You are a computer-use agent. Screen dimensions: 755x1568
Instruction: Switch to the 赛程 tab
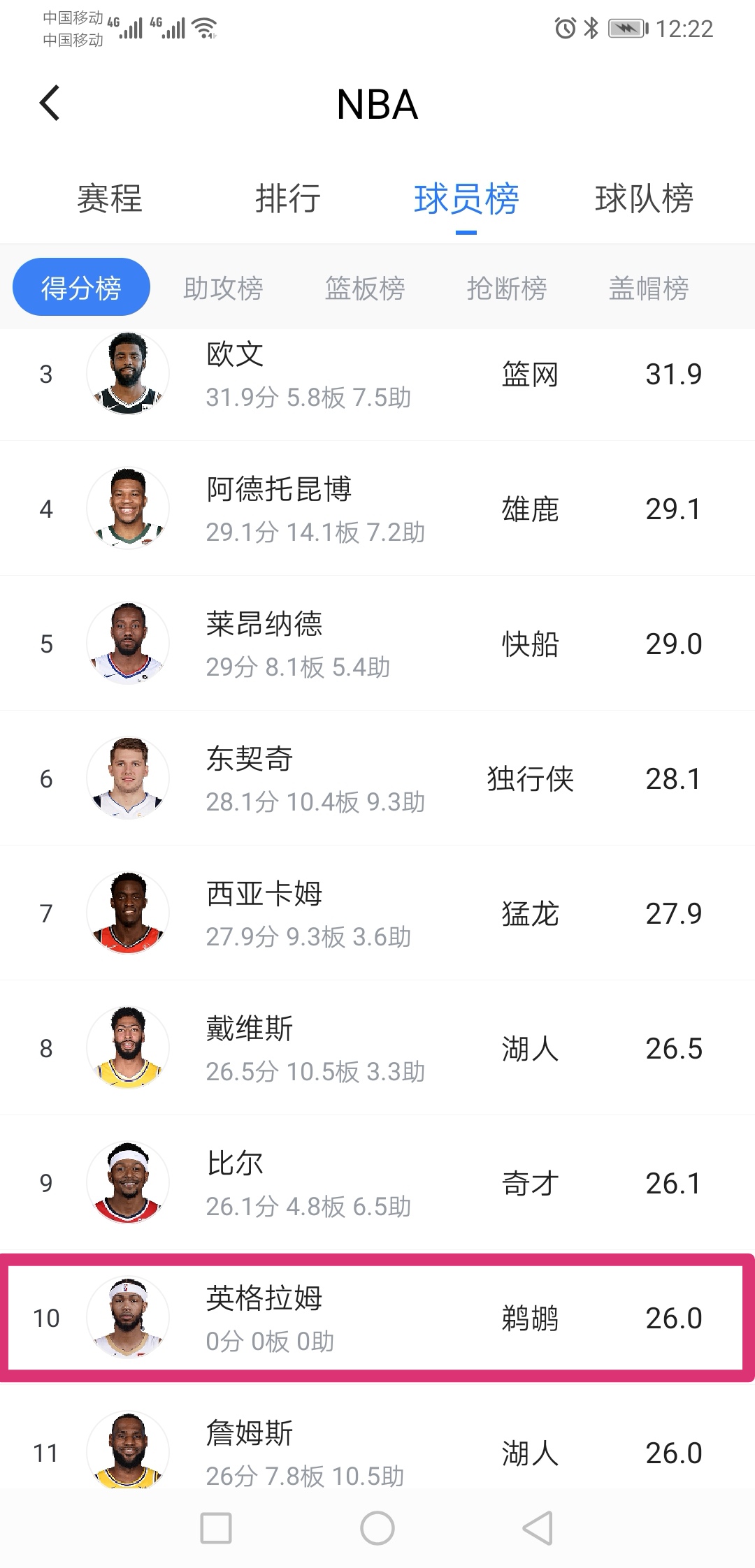tap(110, 198)
